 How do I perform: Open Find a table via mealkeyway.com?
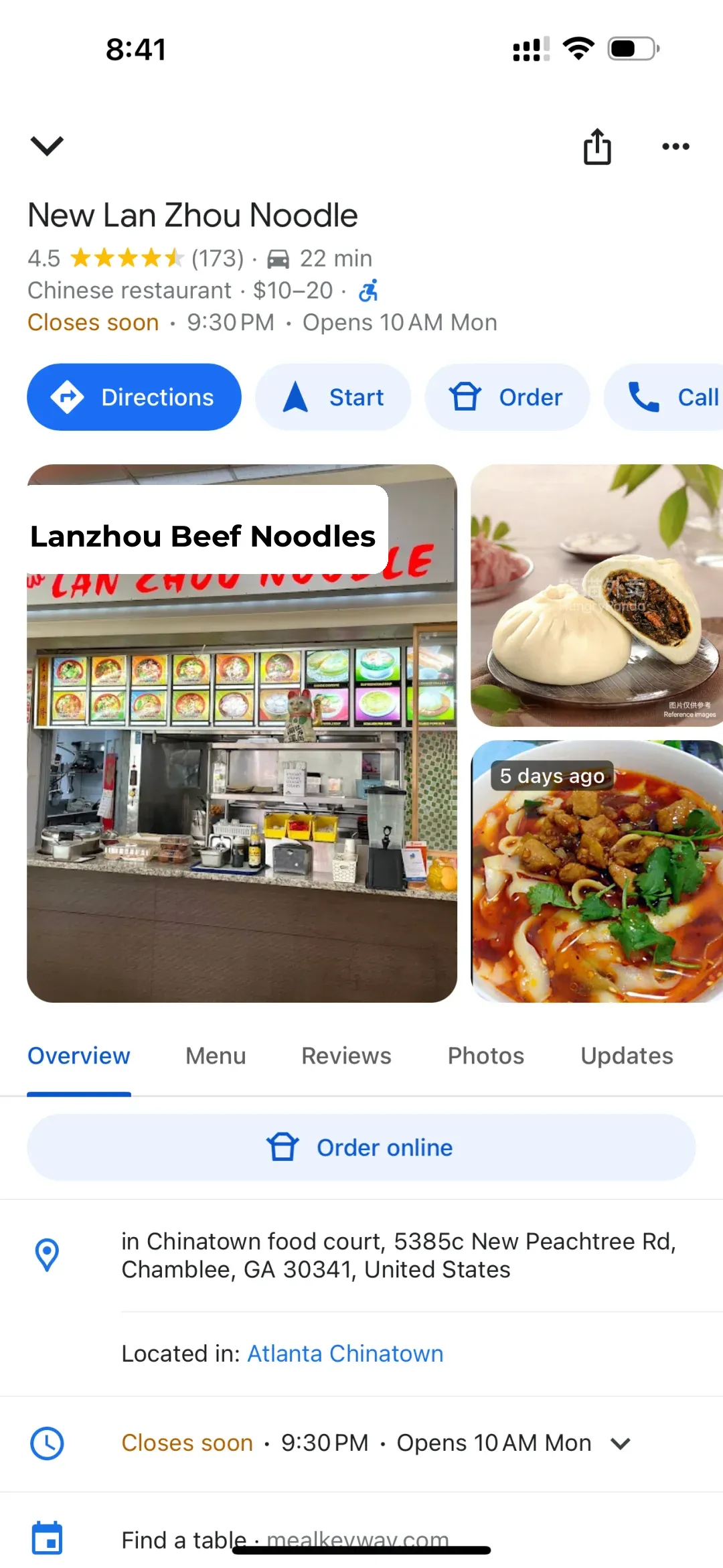[x=285, y=1539]
